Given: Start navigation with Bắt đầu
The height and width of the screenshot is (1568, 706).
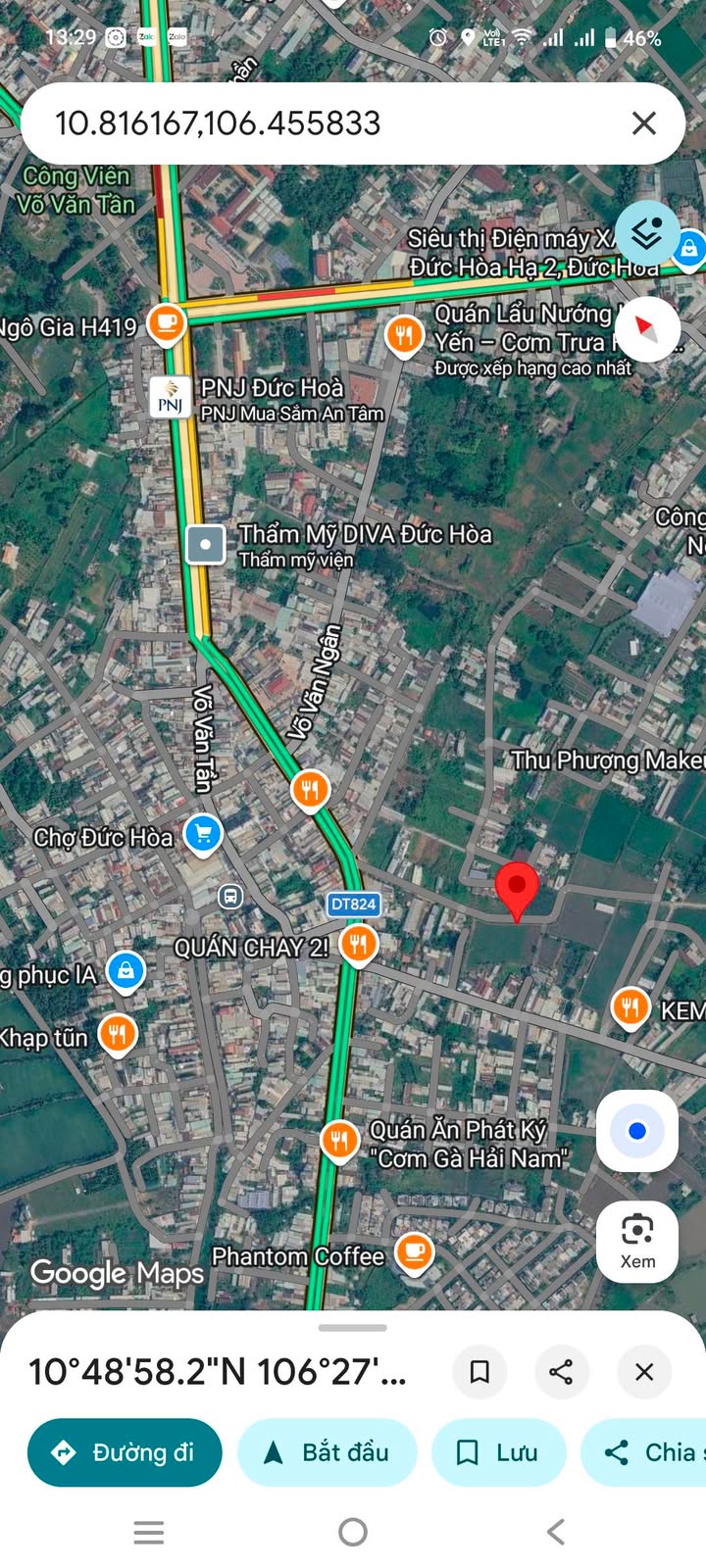Looking at the screenshot, I should [x=328, y=1452].
